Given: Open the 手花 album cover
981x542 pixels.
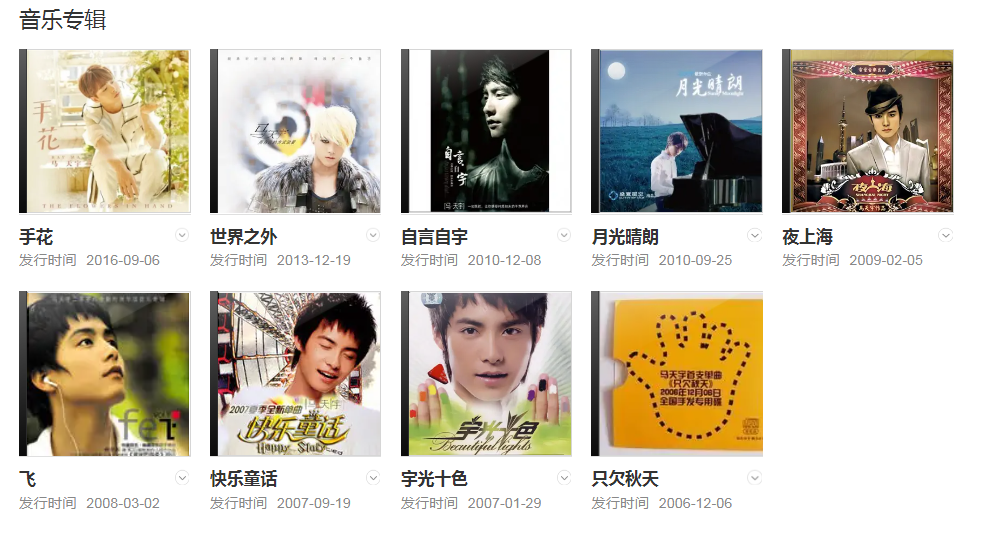Looking at the screenshot, I should pos(105,131).
